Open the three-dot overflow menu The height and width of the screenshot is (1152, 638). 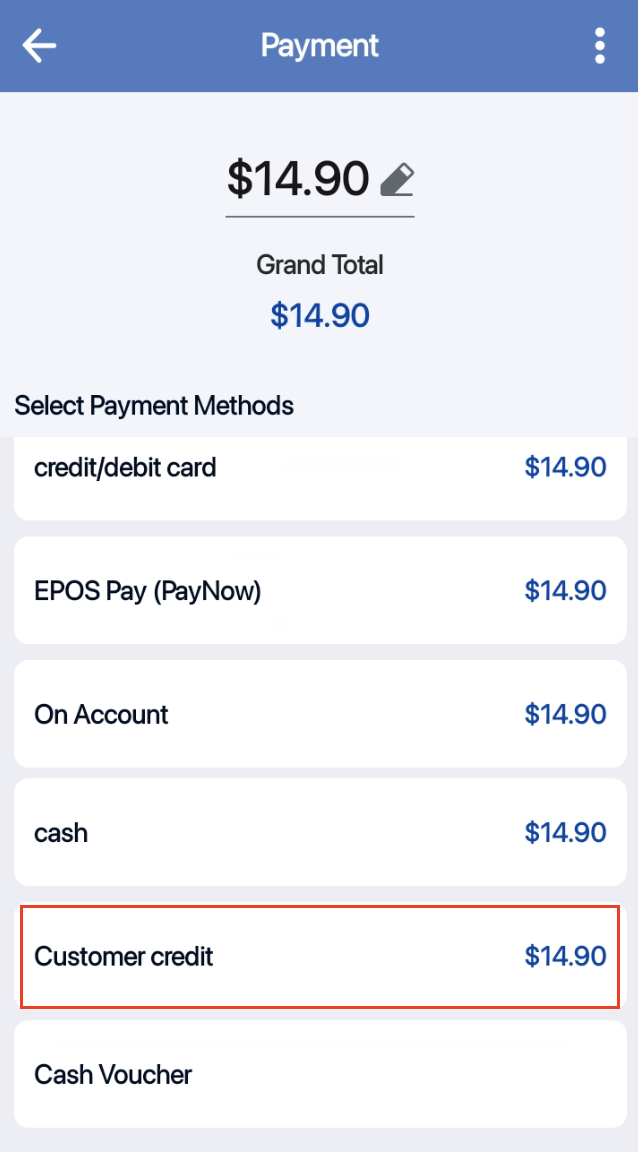[599, 46]
